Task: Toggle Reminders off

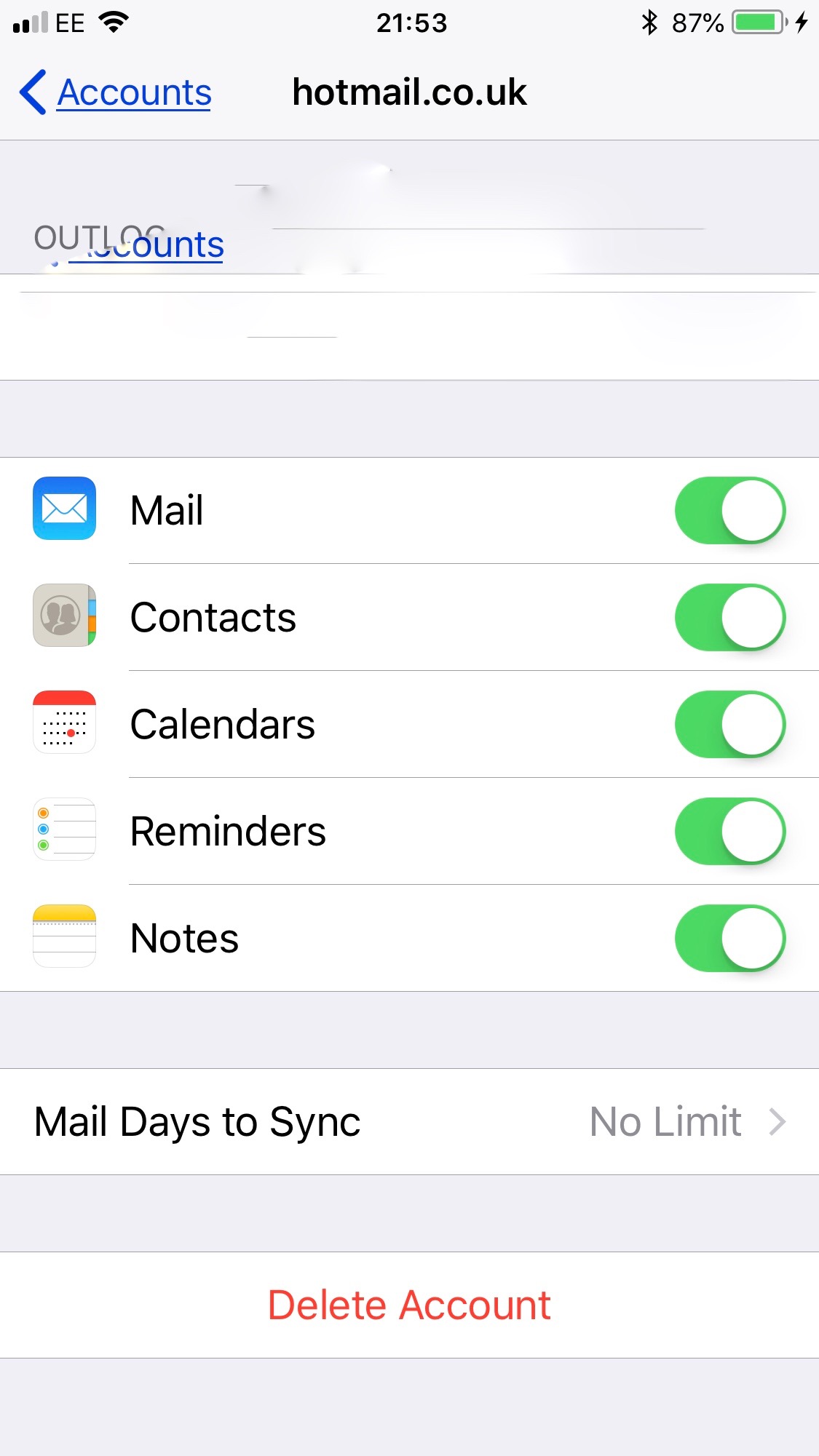Action: pyautogui.click(x=730, y=831)
